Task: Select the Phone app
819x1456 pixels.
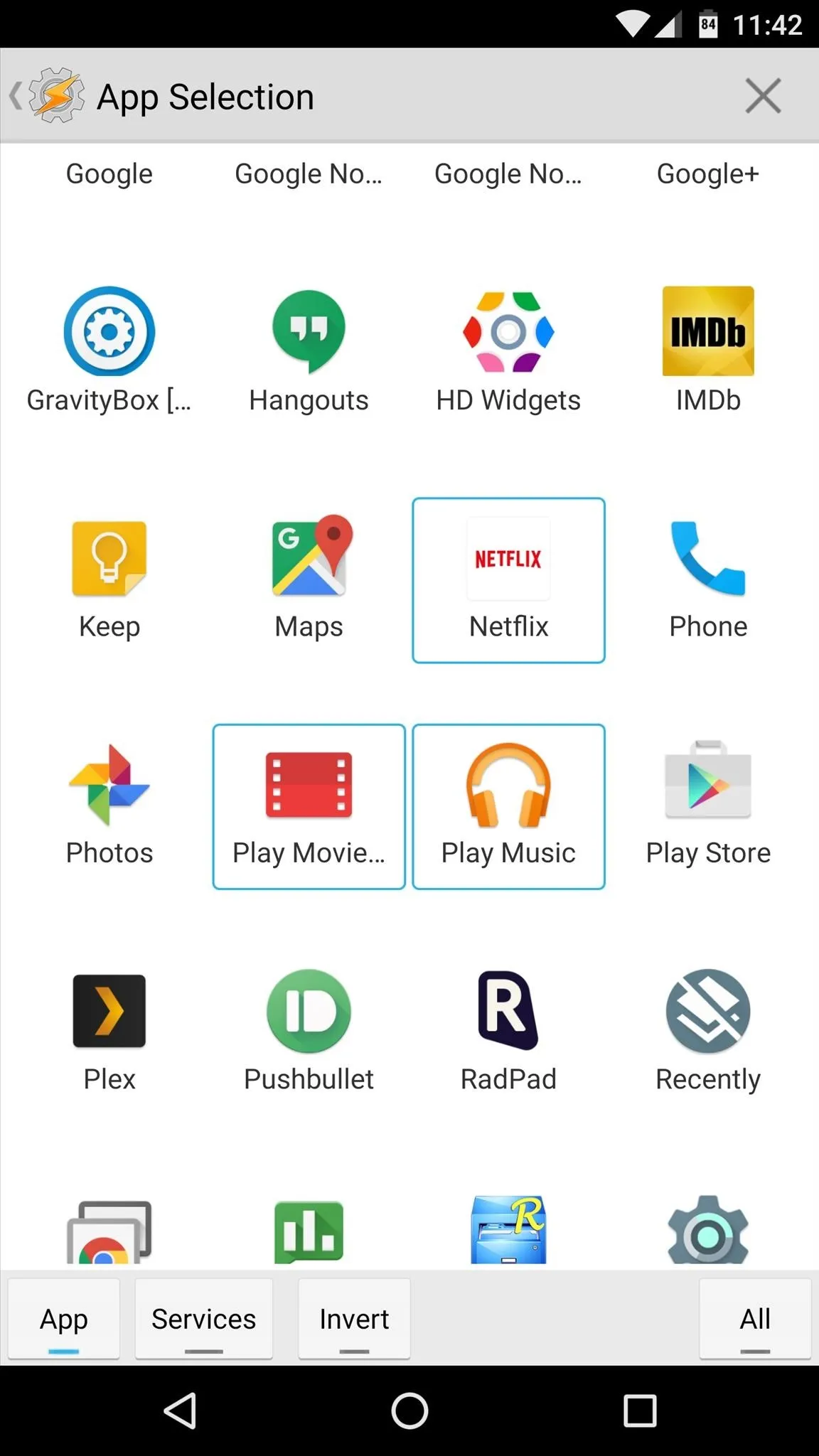Action: [x=708, y=579]
